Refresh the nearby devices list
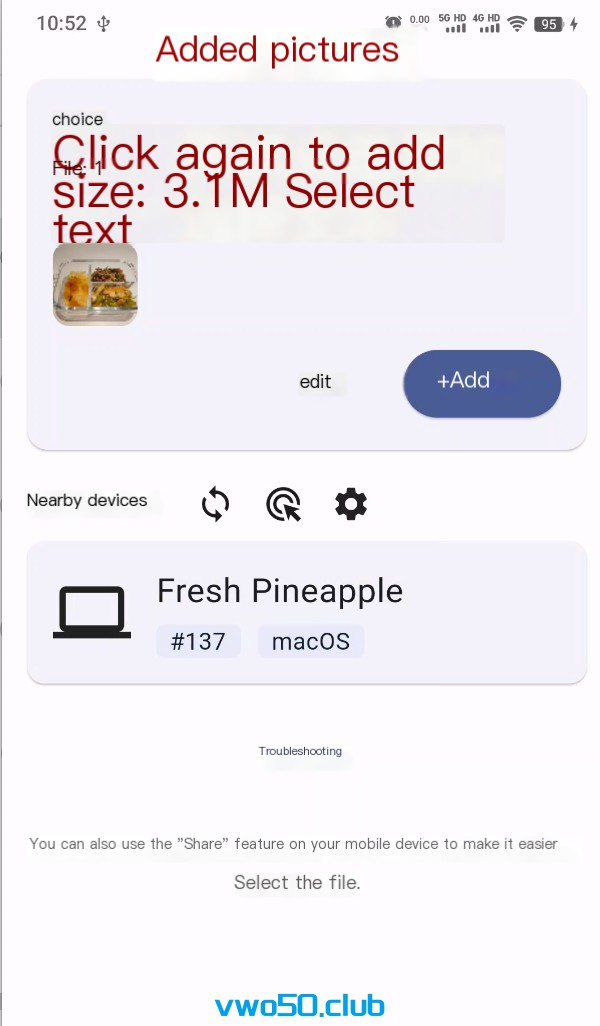 (215, 504)
